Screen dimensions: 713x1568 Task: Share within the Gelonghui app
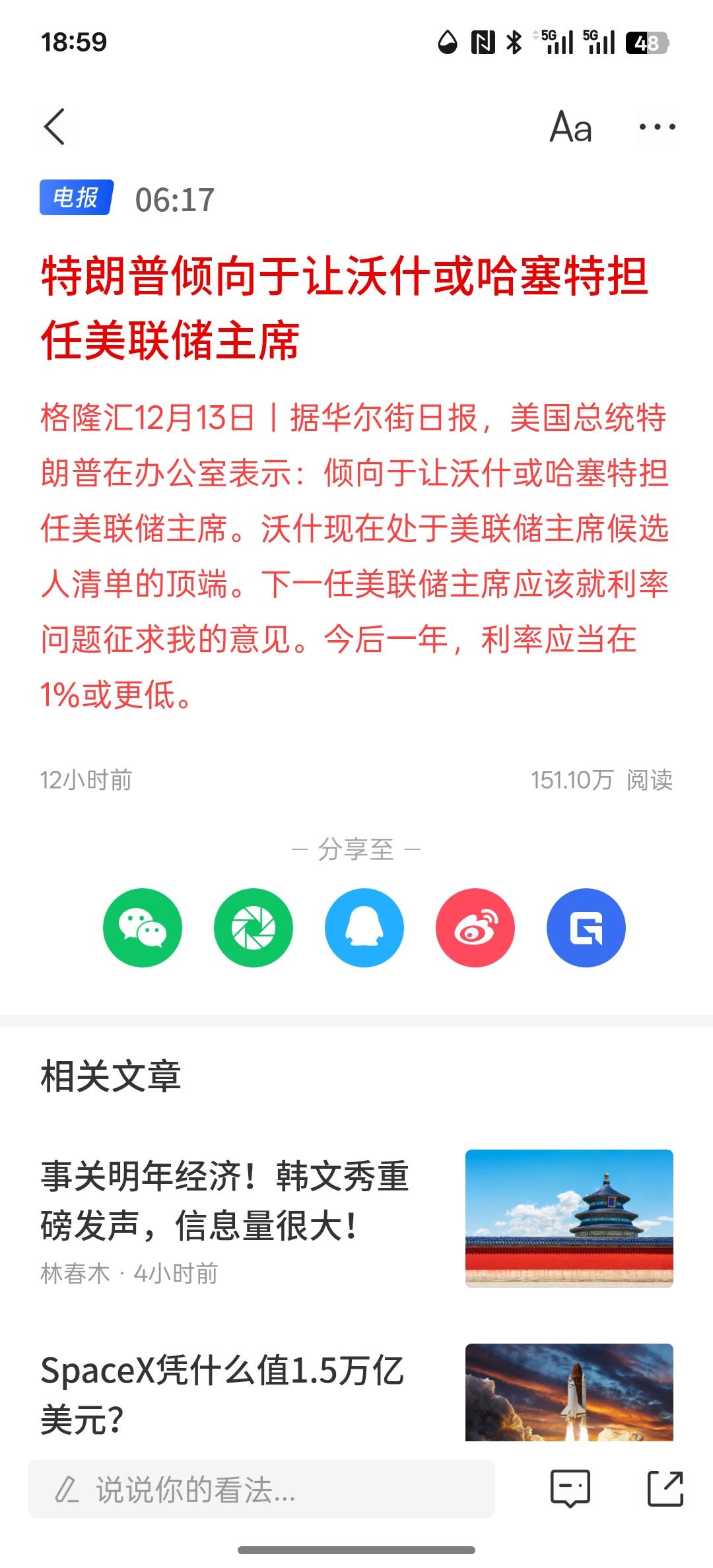[586, 927]
